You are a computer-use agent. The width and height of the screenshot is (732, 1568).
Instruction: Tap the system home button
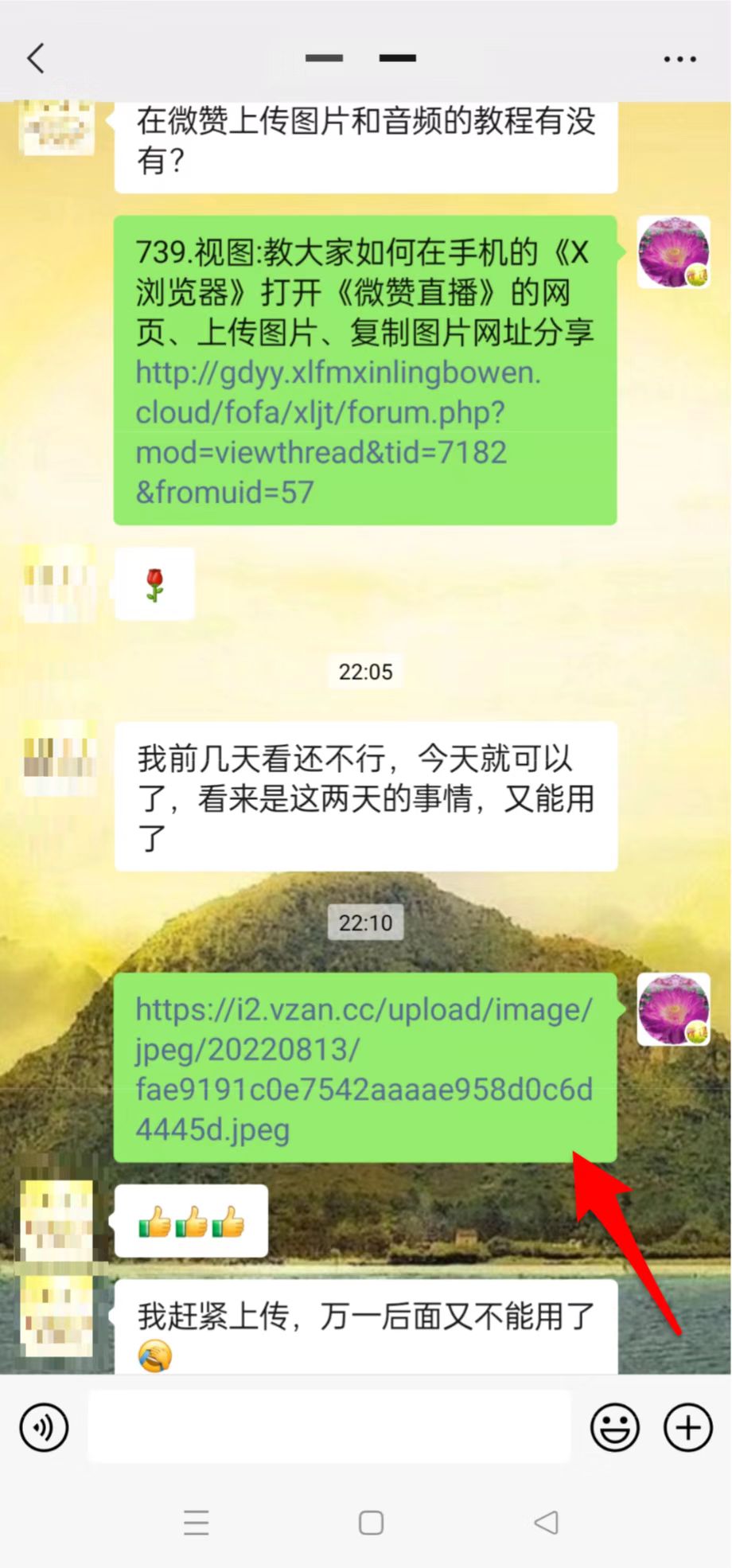point(371,1523)
